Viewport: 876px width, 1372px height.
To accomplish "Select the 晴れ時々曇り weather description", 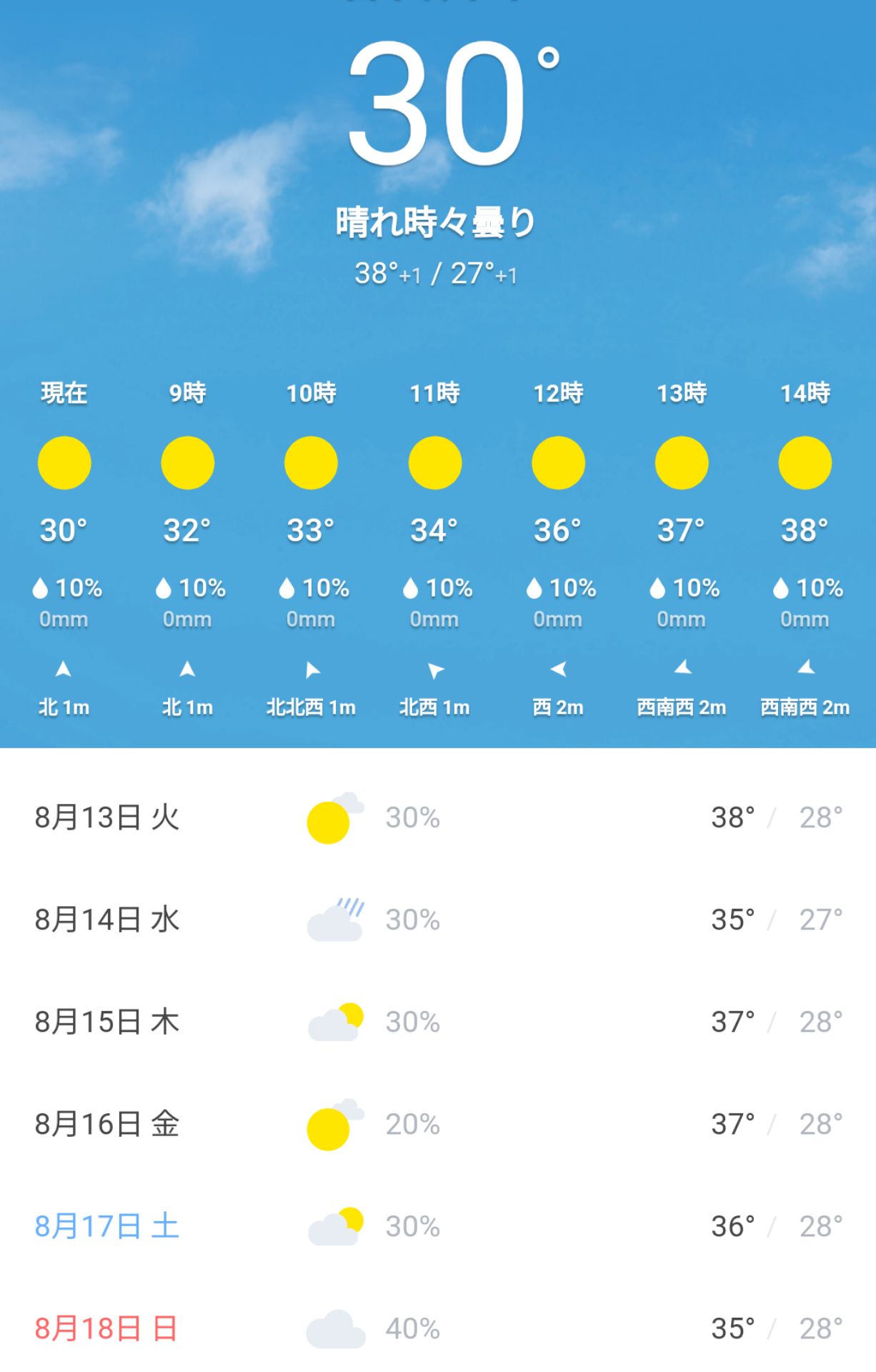I will [x=437, y=222].
